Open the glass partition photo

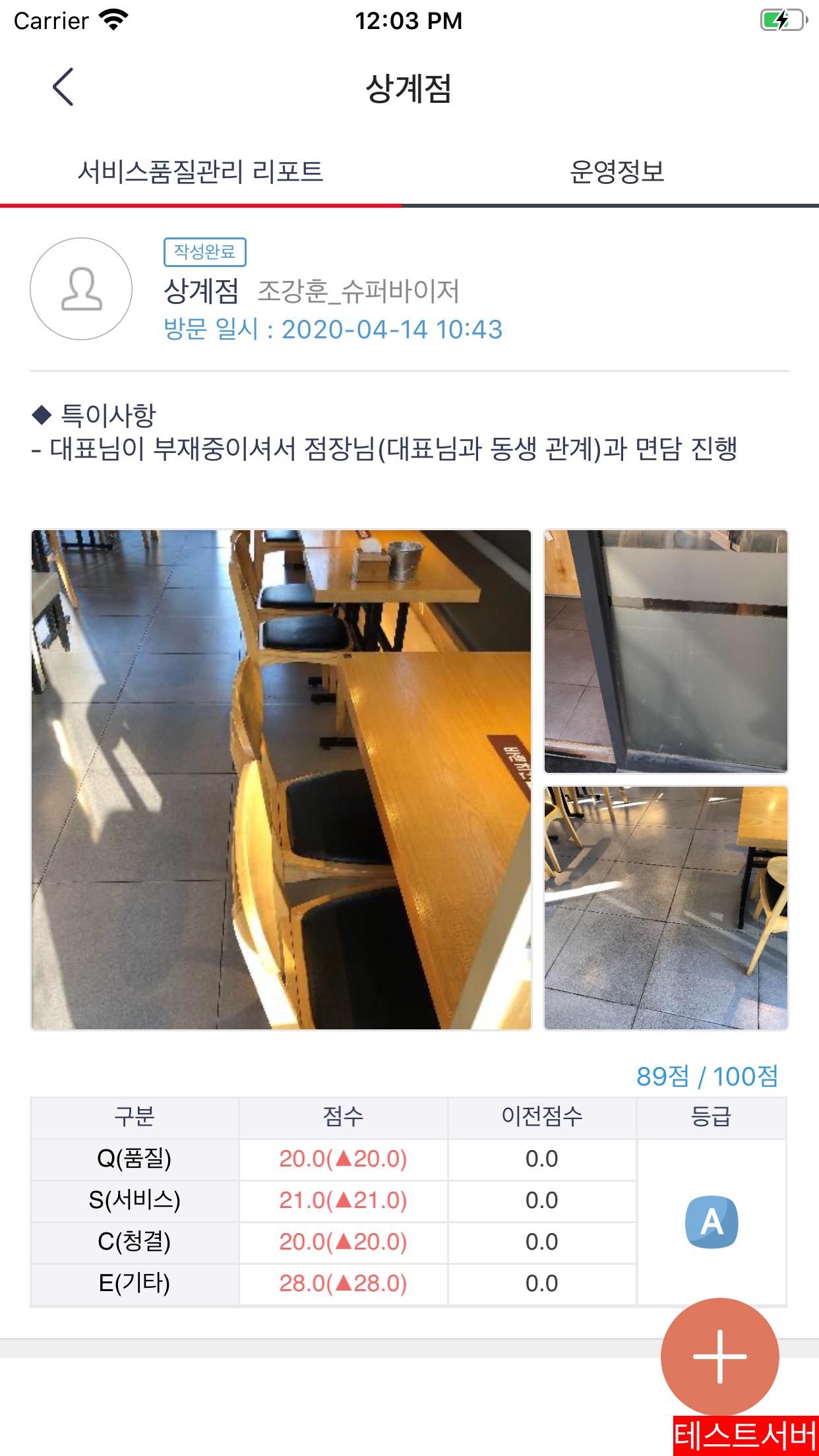(666, 651)
